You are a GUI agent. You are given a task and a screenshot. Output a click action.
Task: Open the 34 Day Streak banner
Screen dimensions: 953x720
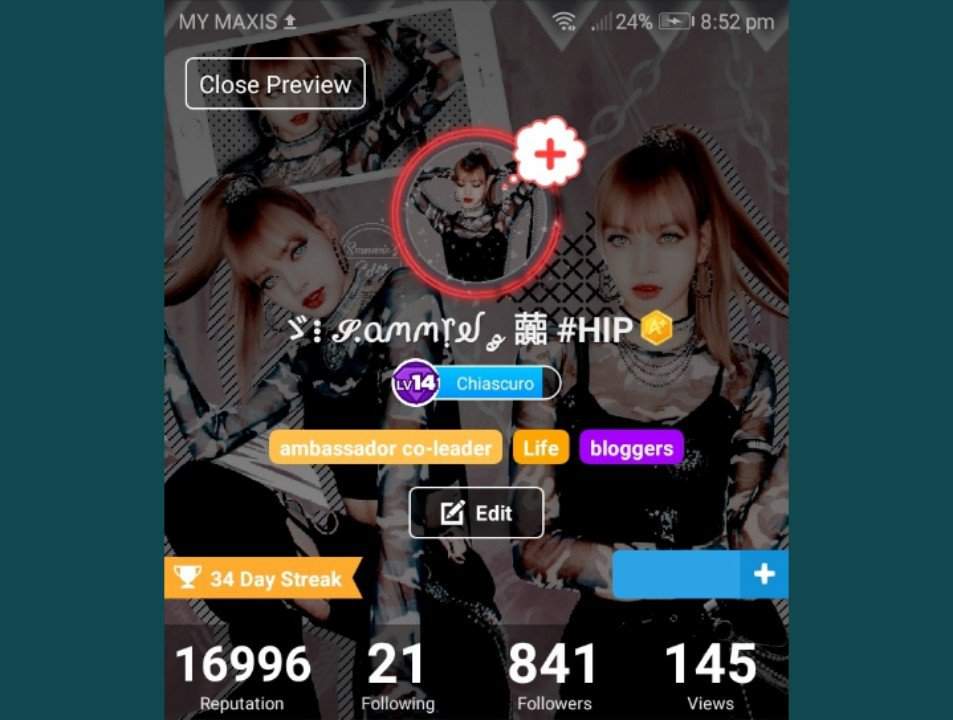coord(262,578)
